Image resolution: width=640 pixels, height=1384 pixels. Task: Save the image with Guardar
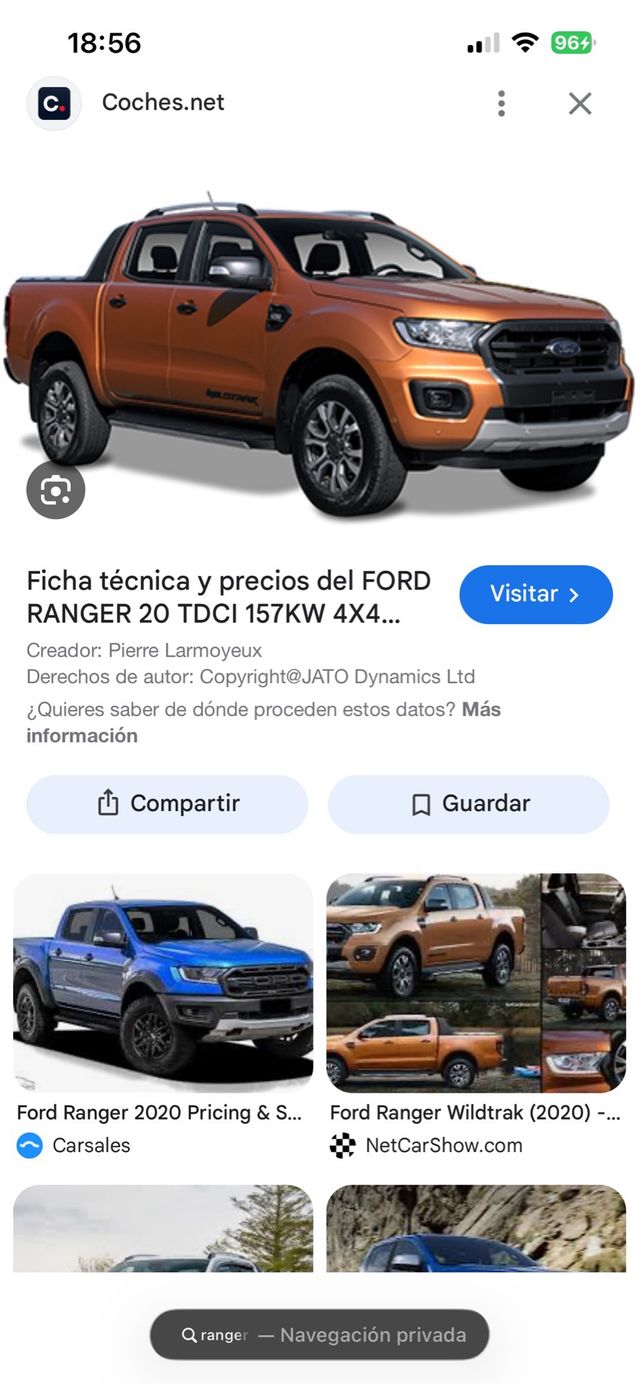(468, 804)
